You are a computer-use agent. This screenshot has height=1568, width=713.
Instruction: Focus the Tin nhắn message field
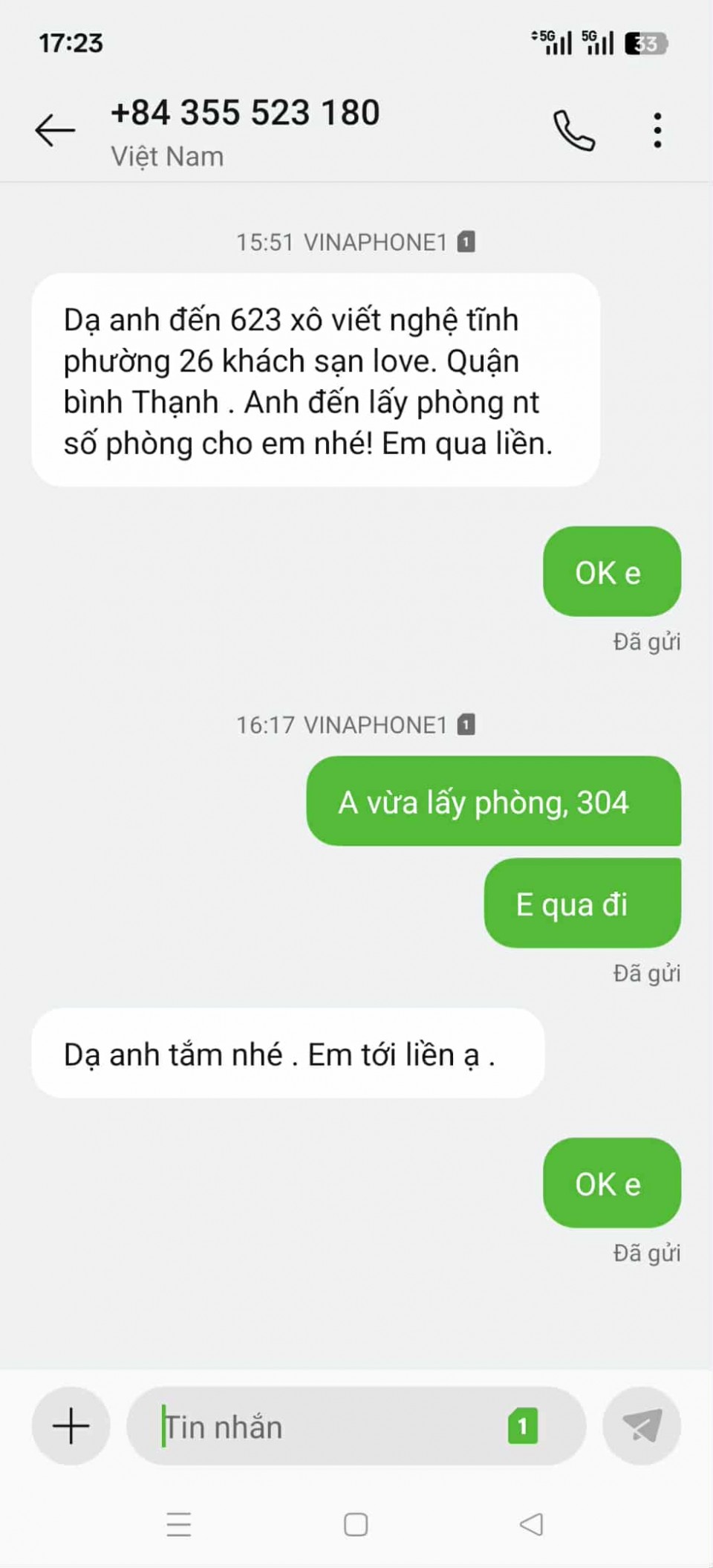click(x=327, y=1427)
